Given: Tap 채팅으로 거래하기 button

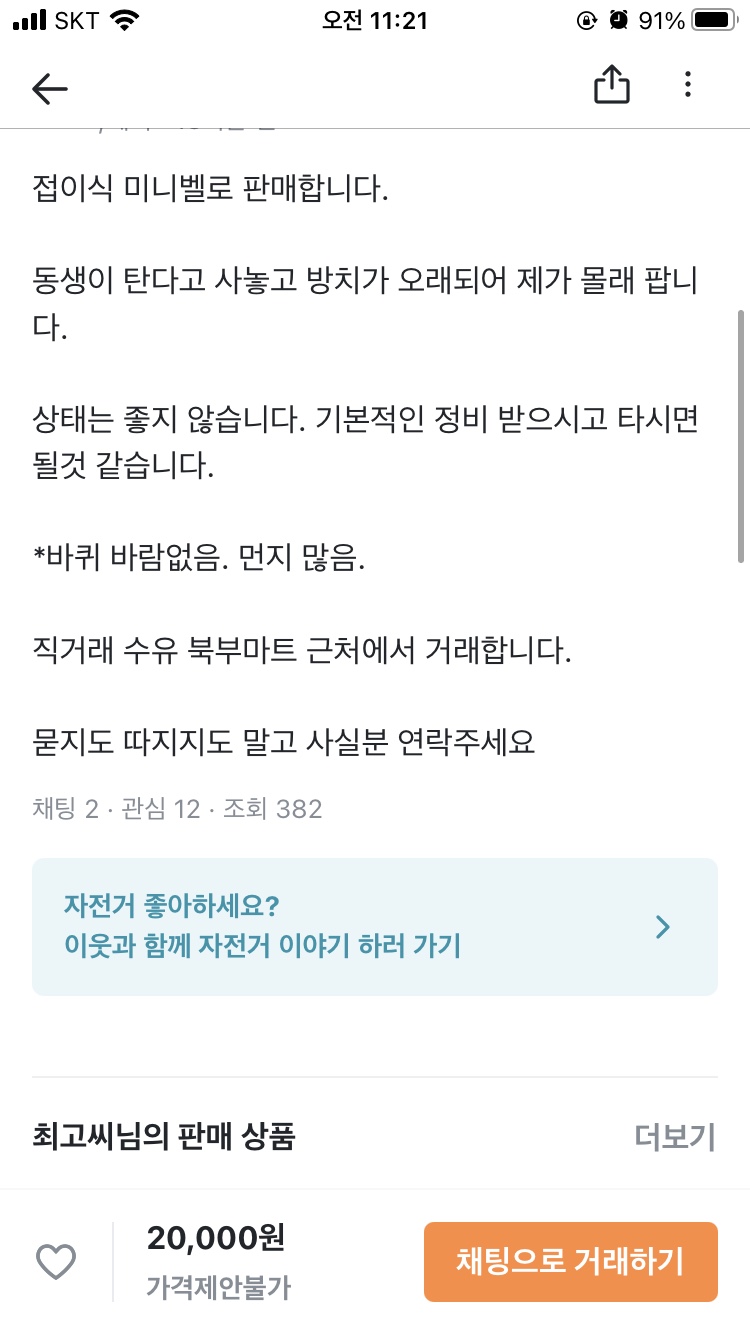Looking at the screenshot, I should pos(571,1262).
